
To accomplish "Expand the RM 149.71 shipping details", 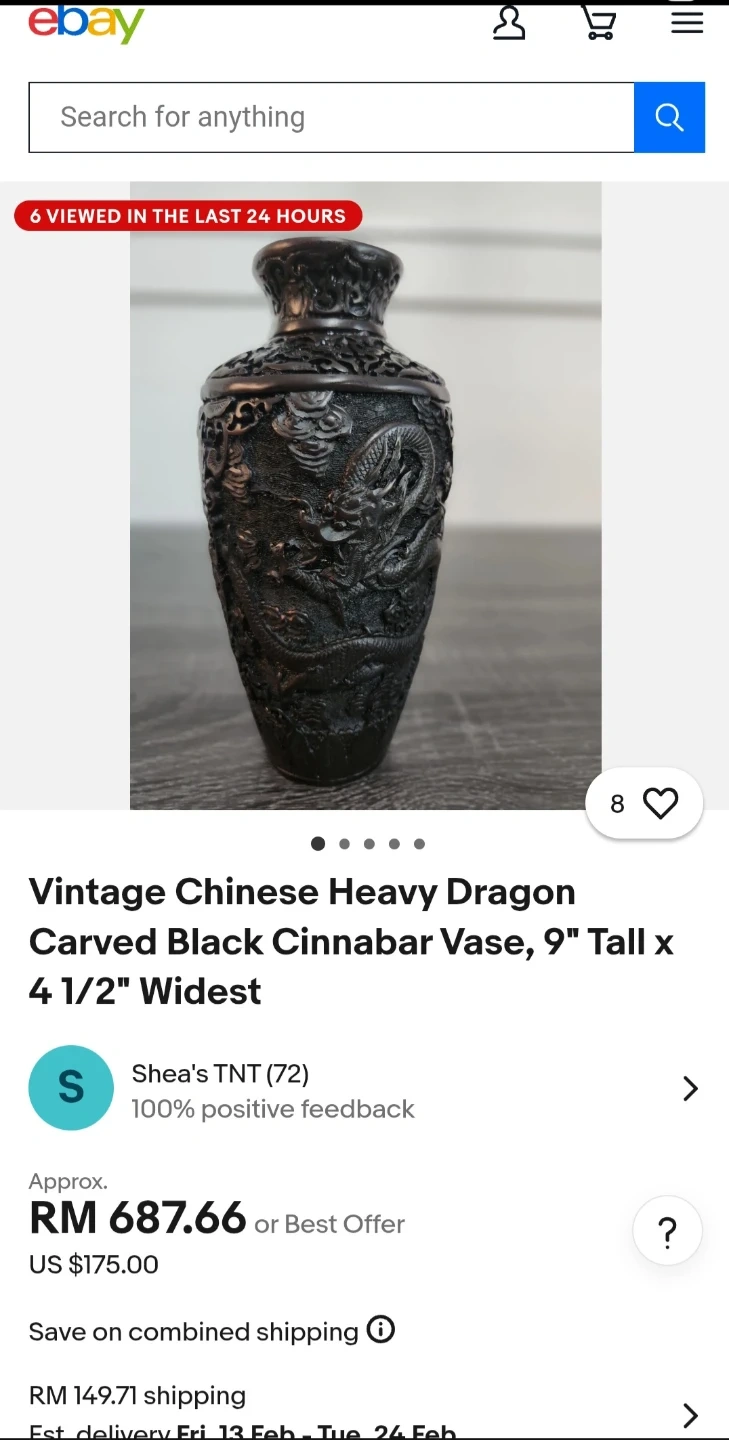I will tap(690, 1414).
